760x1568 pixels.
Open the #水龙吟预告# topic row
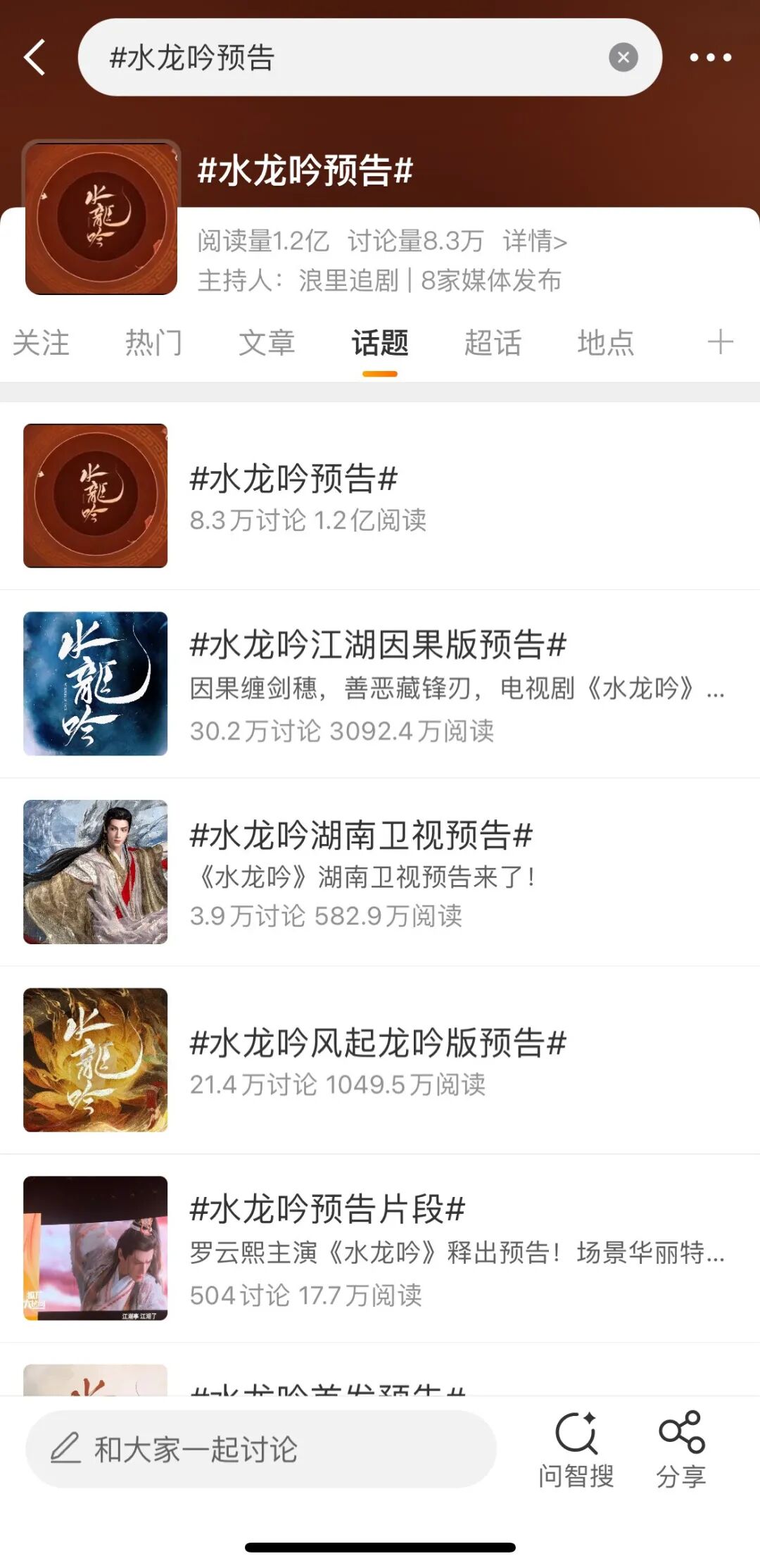tap(380, 496)
